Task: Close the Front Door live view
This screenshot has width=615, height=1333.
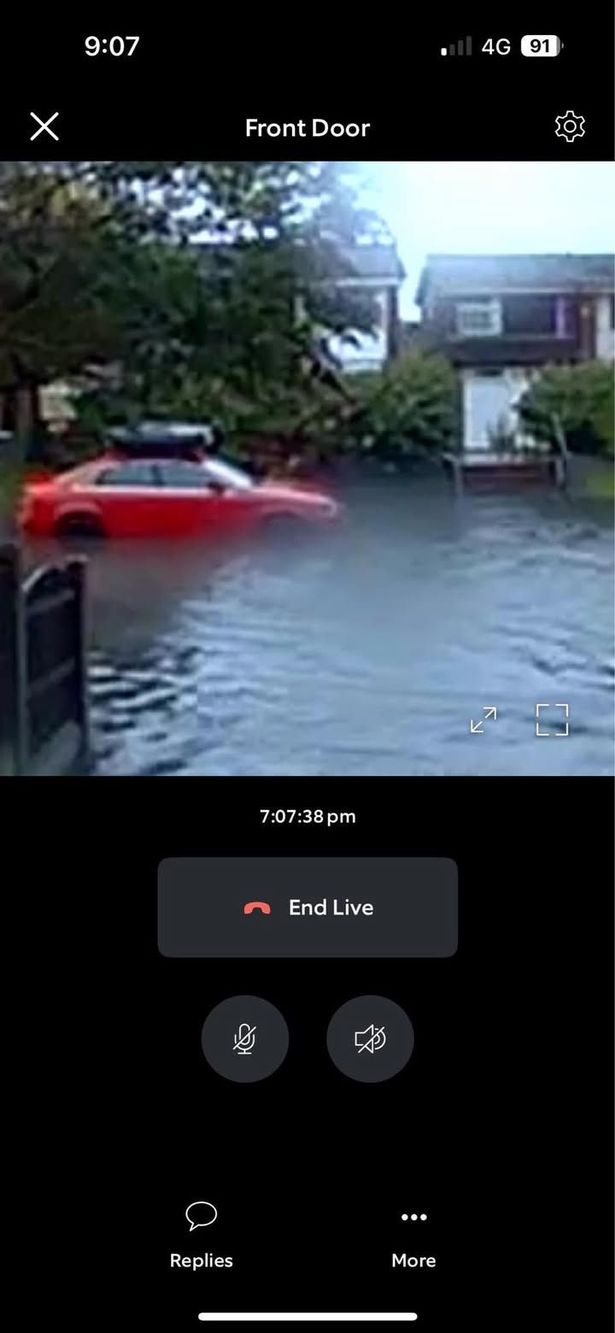Action: (x=44, y=127)
